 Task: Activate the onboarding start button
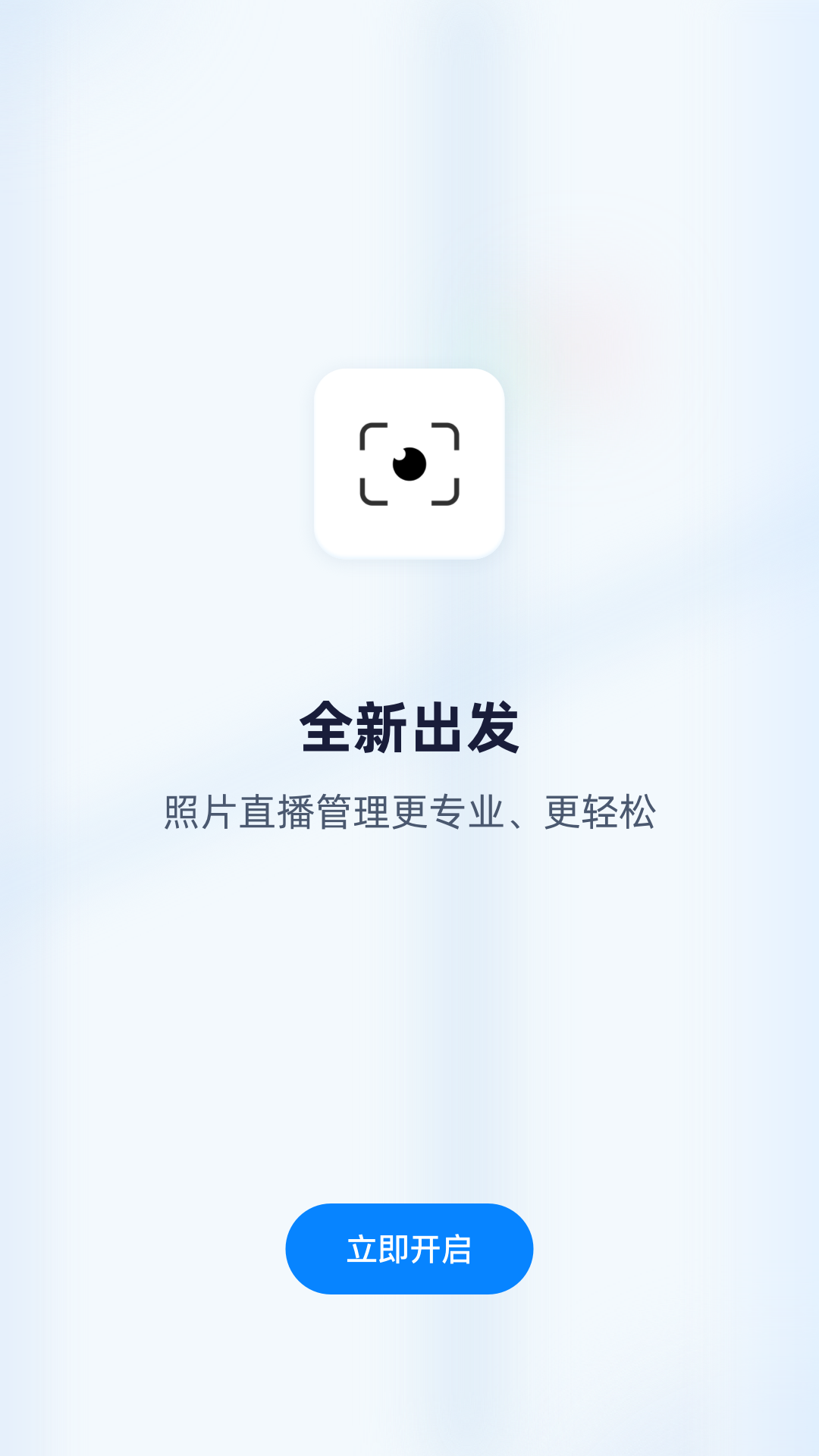click(x=409, y=1249)
